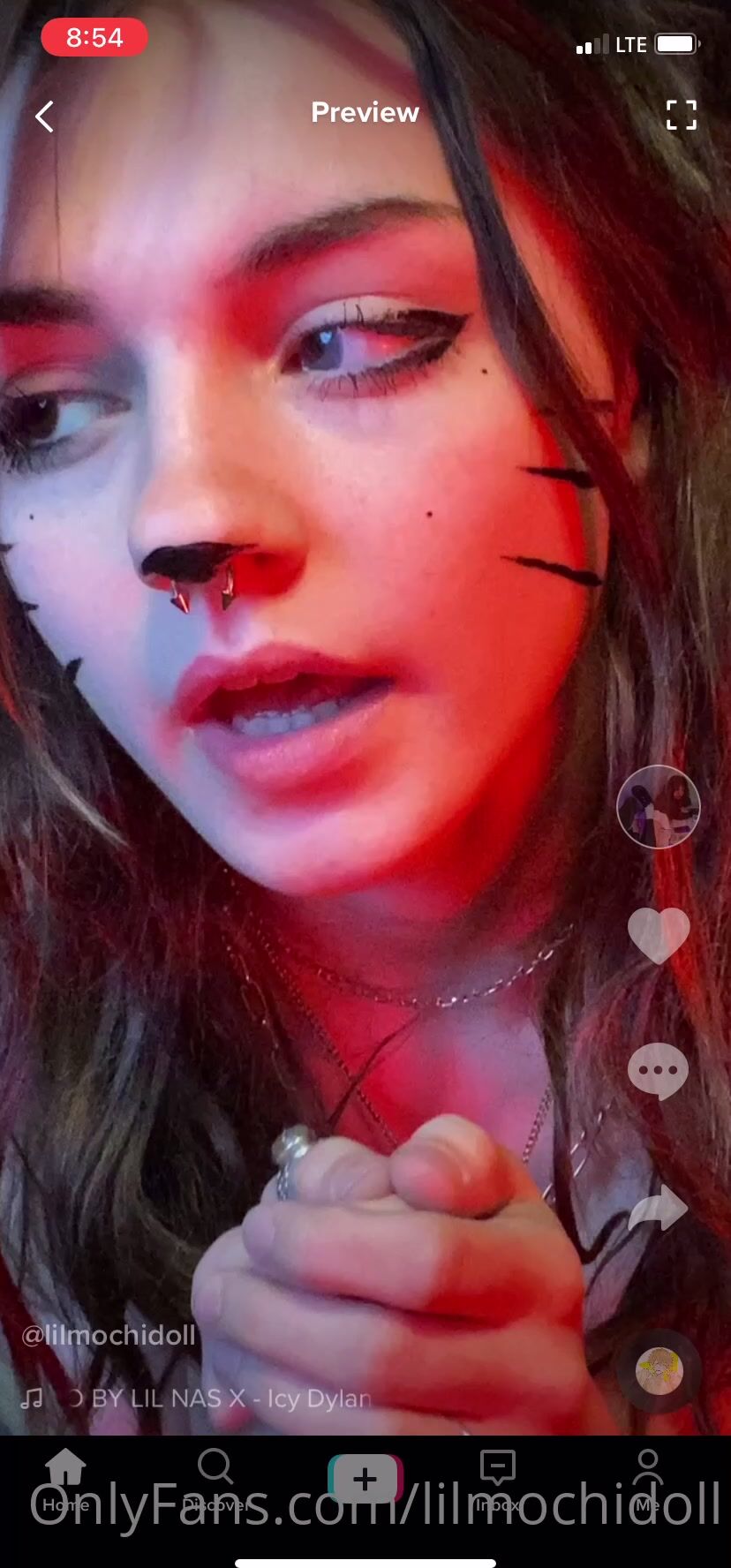This screenshot has width=731, height=1568.
Task: Create a new video with plus button
Action: click(365, 1479)
